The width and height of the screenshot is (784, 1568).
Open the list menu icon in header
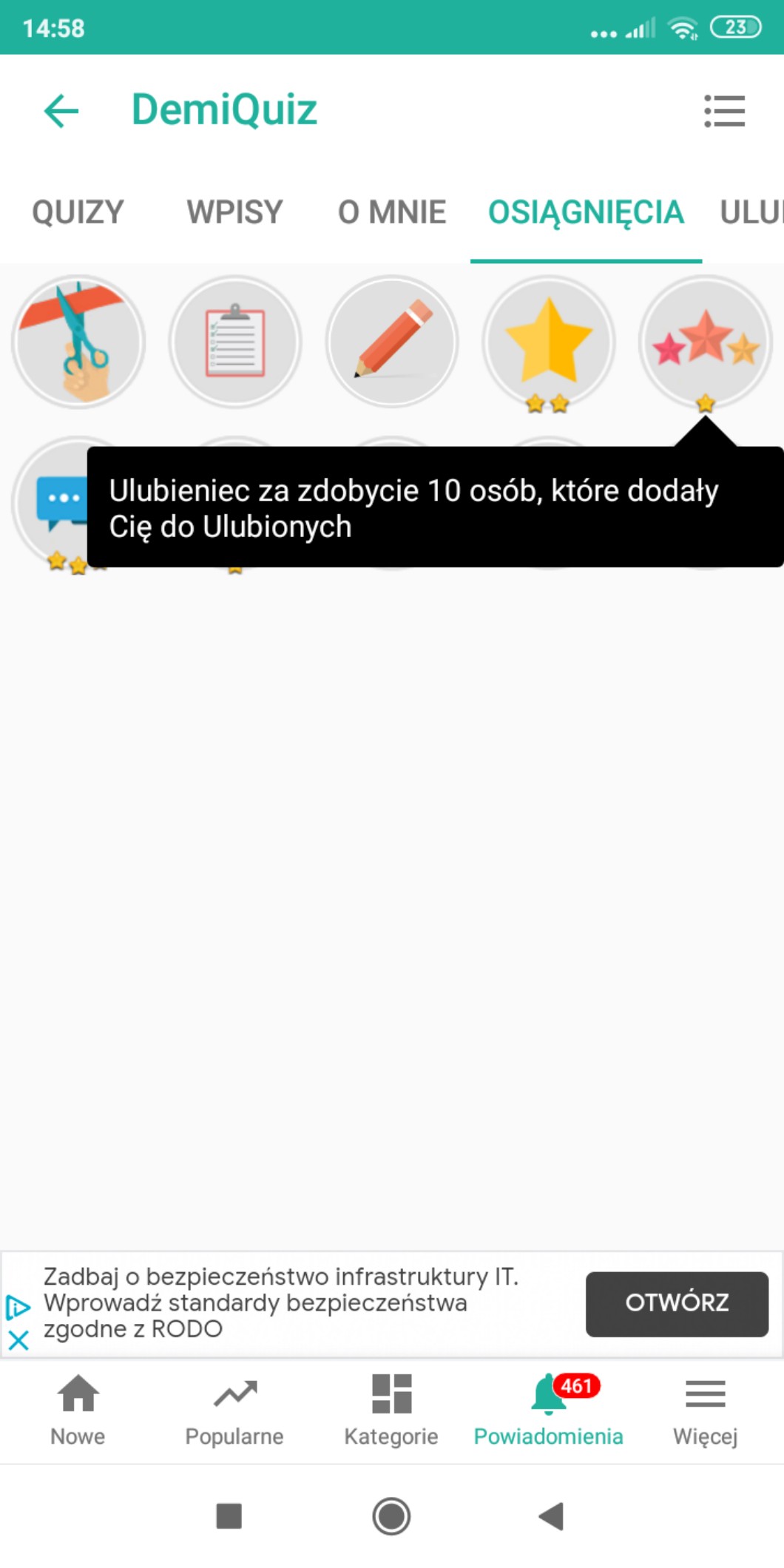click(724, 111)
